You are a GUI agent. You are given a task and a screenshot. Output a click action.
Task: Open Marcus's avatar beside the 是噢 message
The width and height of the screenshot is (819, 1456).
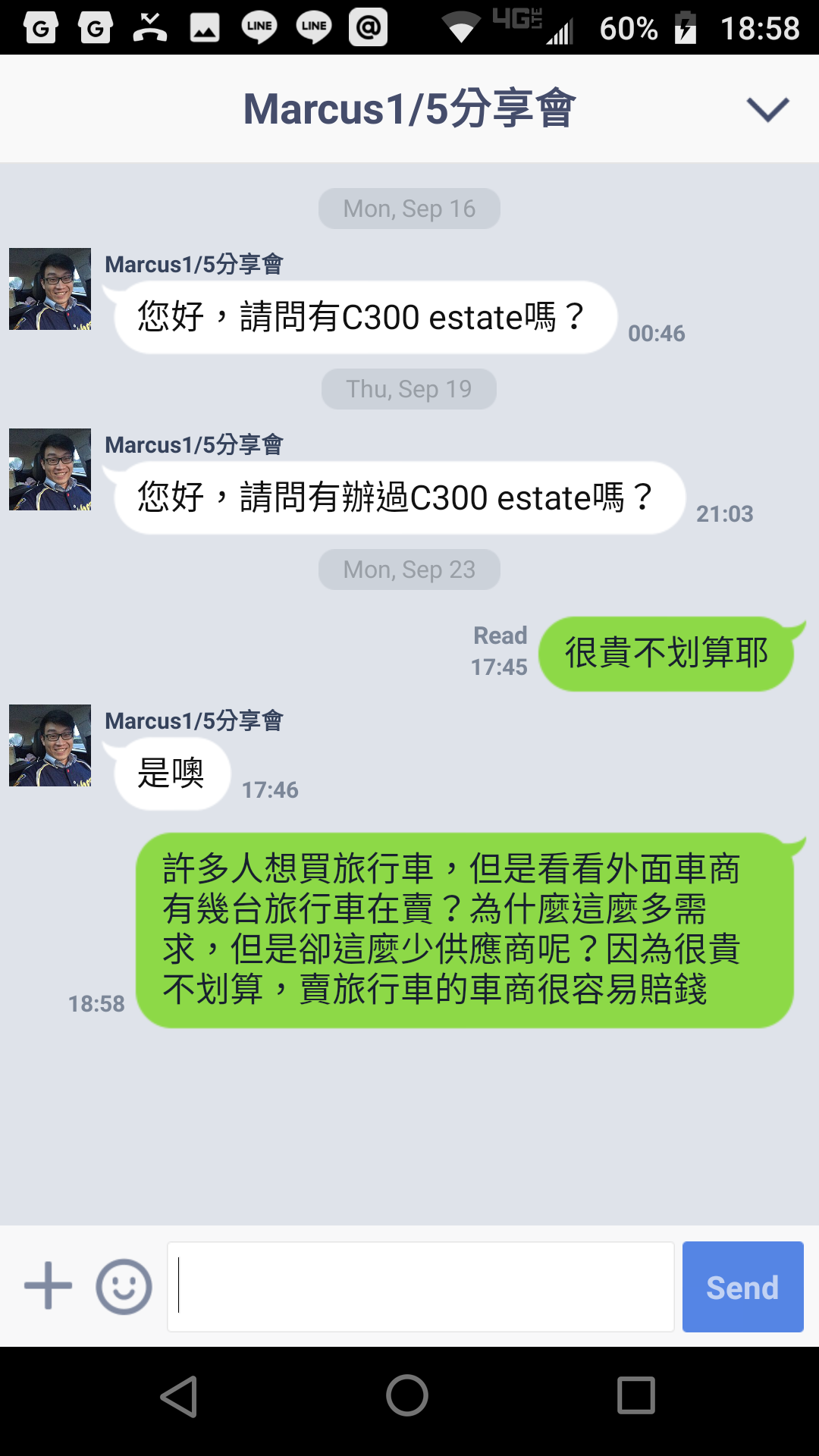click(x=50, y=745)
